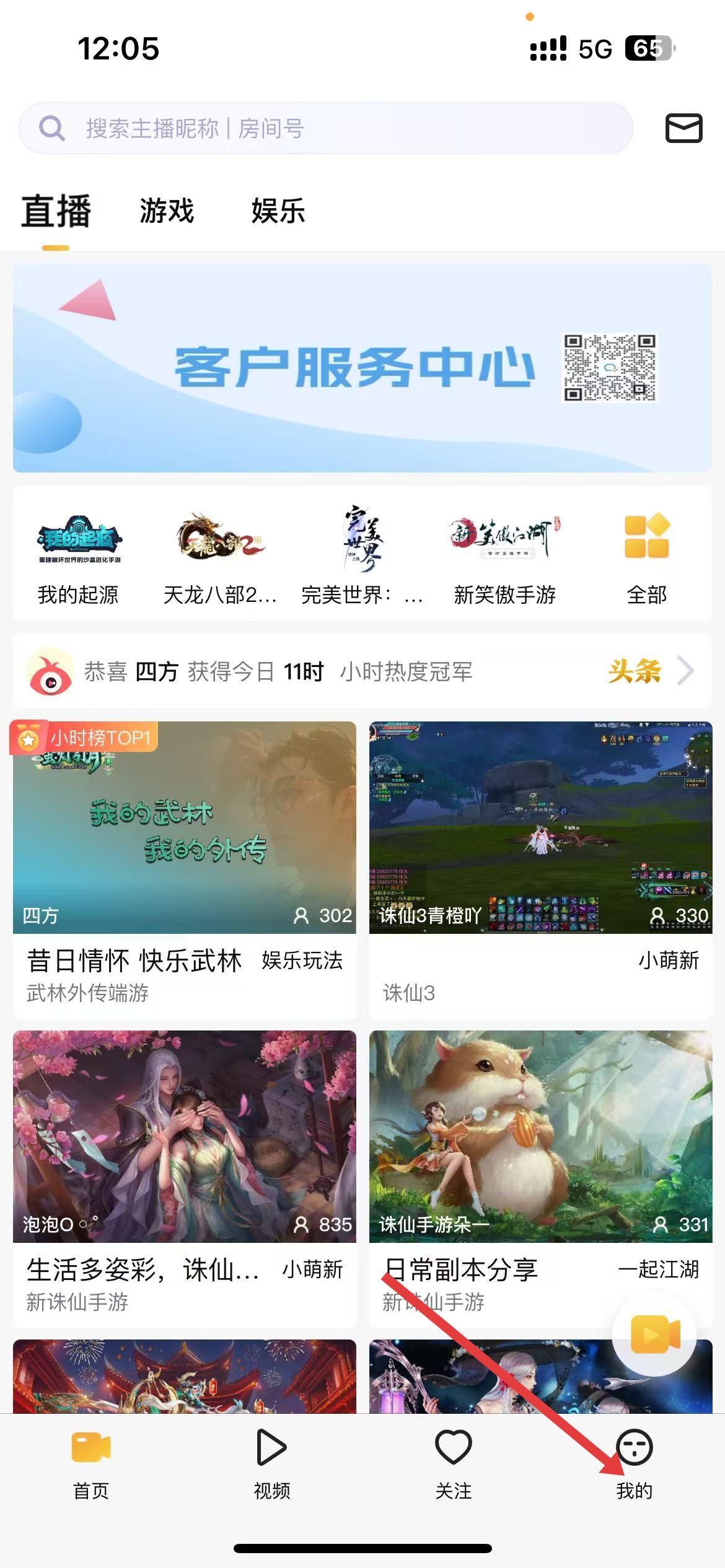Switch to the 视频 bottom tab
Viewport: 725px width, 1568px height.
point(271,1464)
